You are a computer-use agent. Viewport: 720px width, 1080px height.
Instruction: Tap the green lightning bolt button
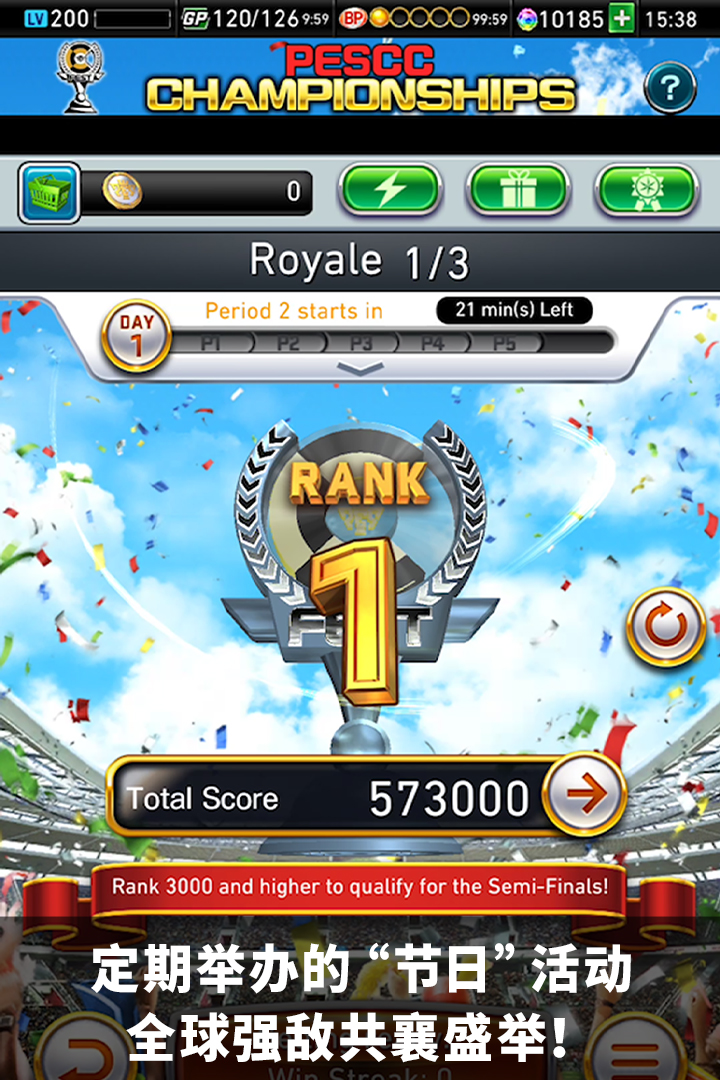tap(390, 189)
